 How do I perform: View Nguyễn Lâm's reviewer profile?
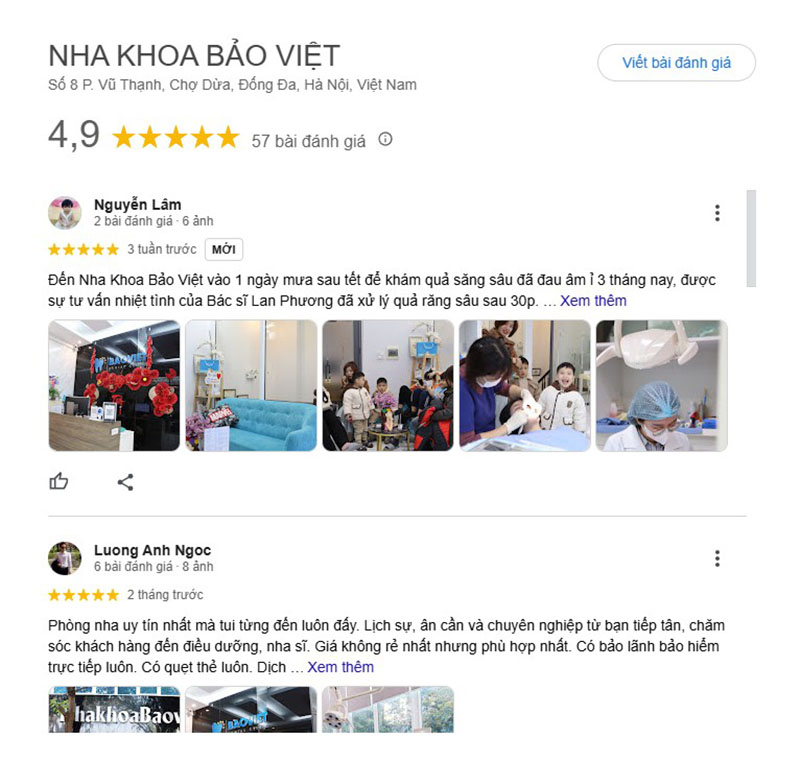[137, 205]
